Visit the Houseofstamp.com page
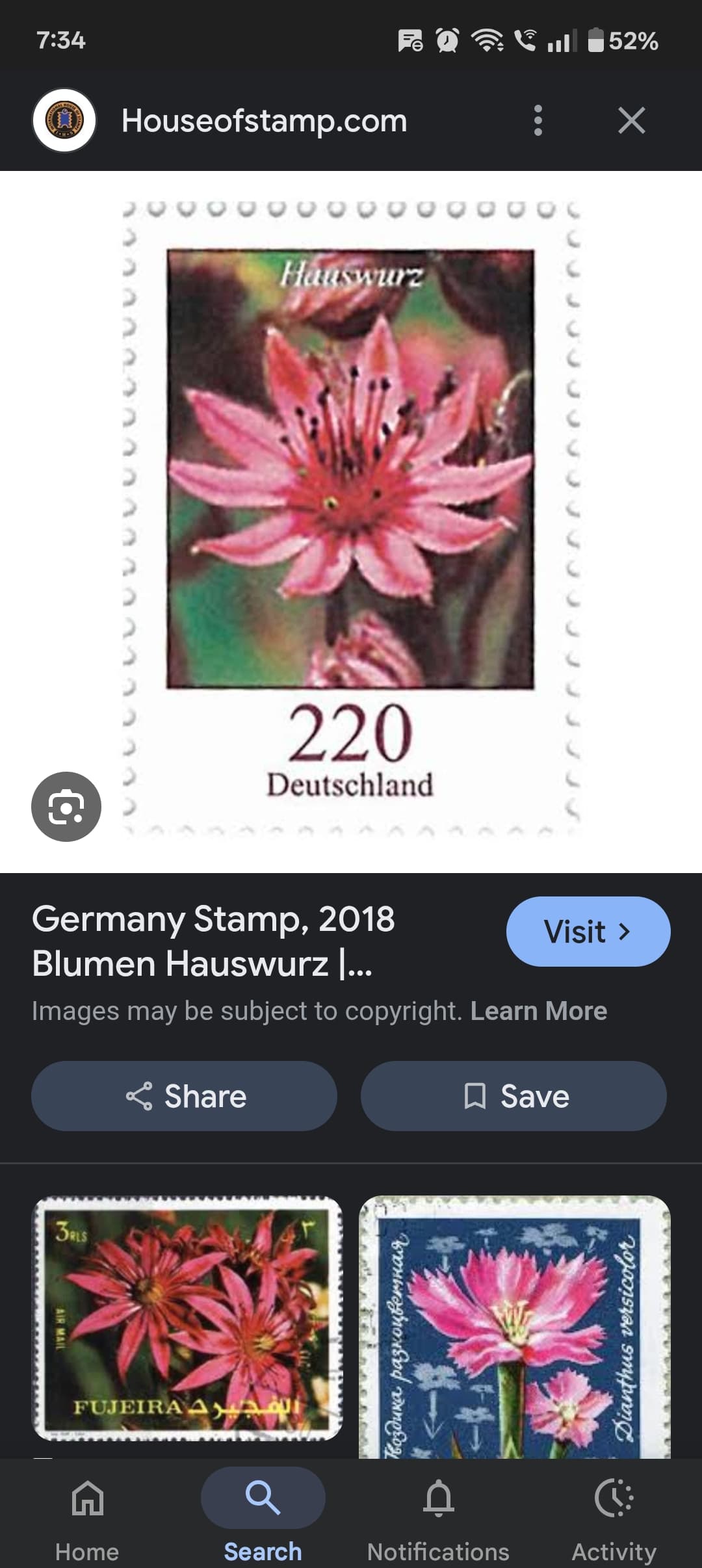The image size is (702, 1568). pyautogui.click(x=588, y=932)
